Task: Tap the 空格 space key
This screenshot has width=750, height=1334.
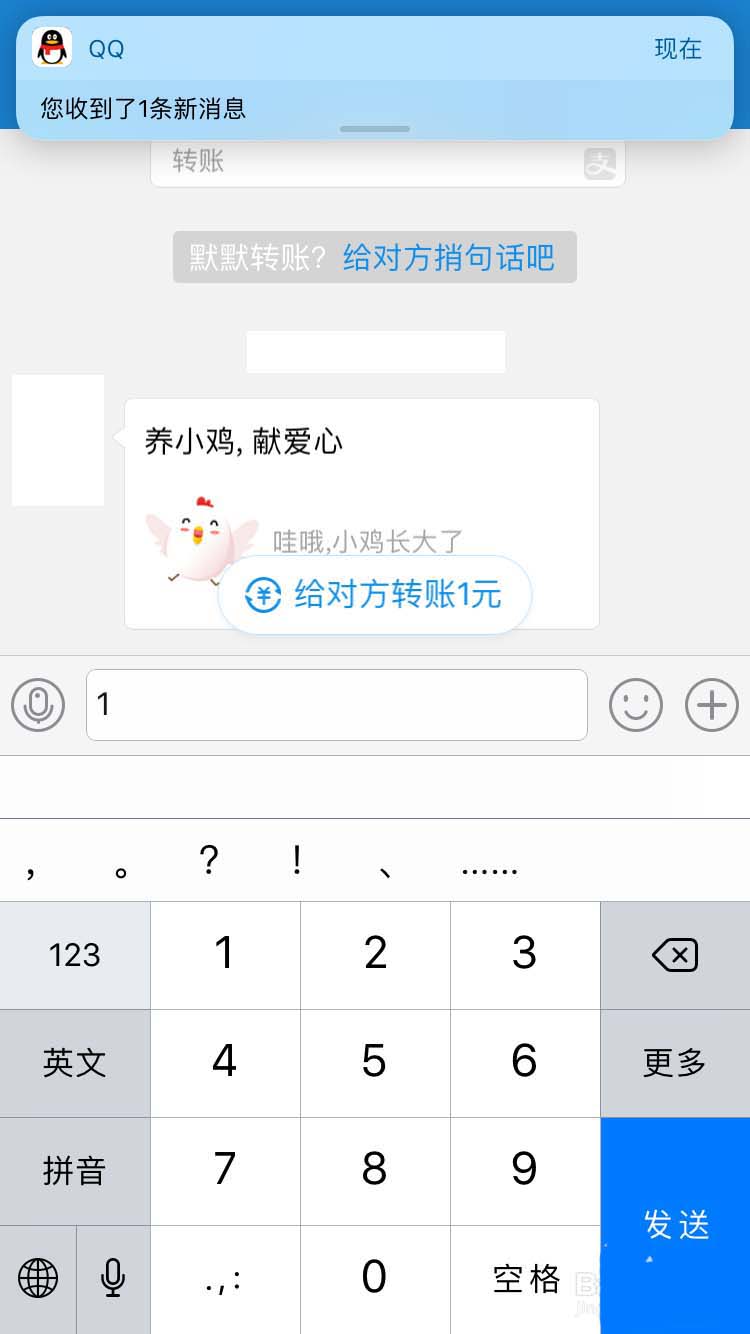Action: 526,1279
